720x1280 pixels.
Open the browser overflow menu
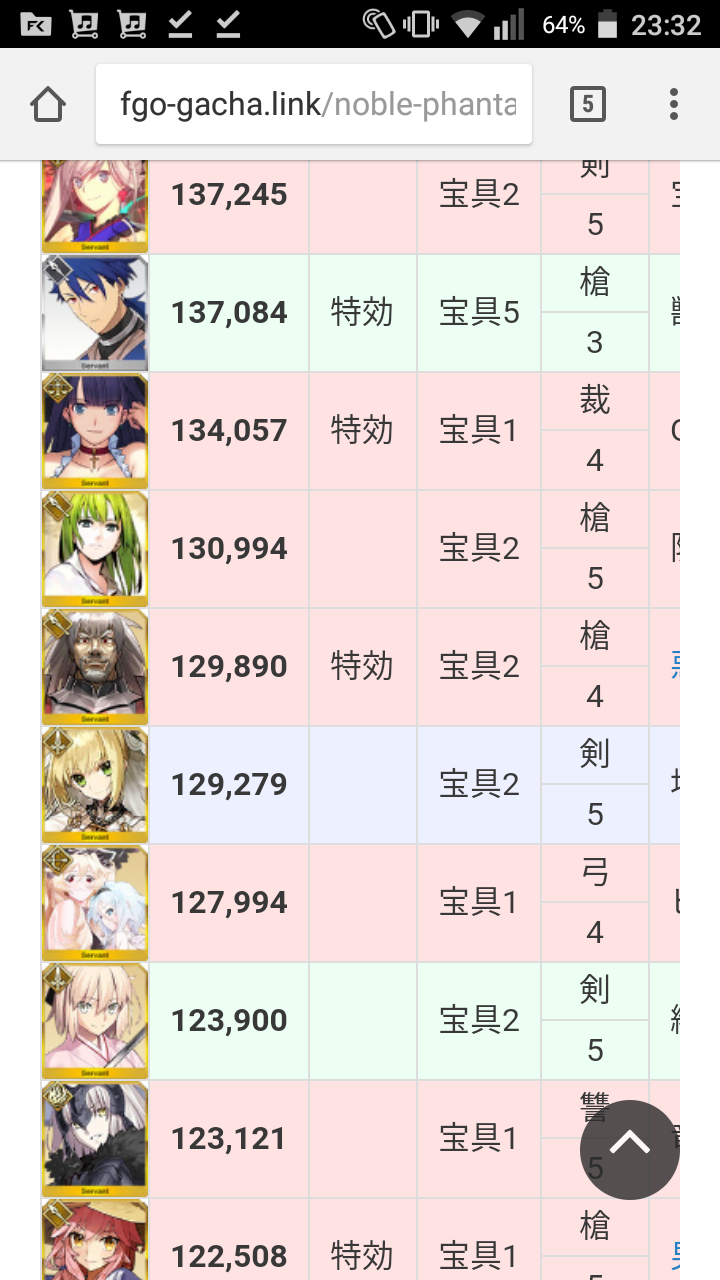674,105
